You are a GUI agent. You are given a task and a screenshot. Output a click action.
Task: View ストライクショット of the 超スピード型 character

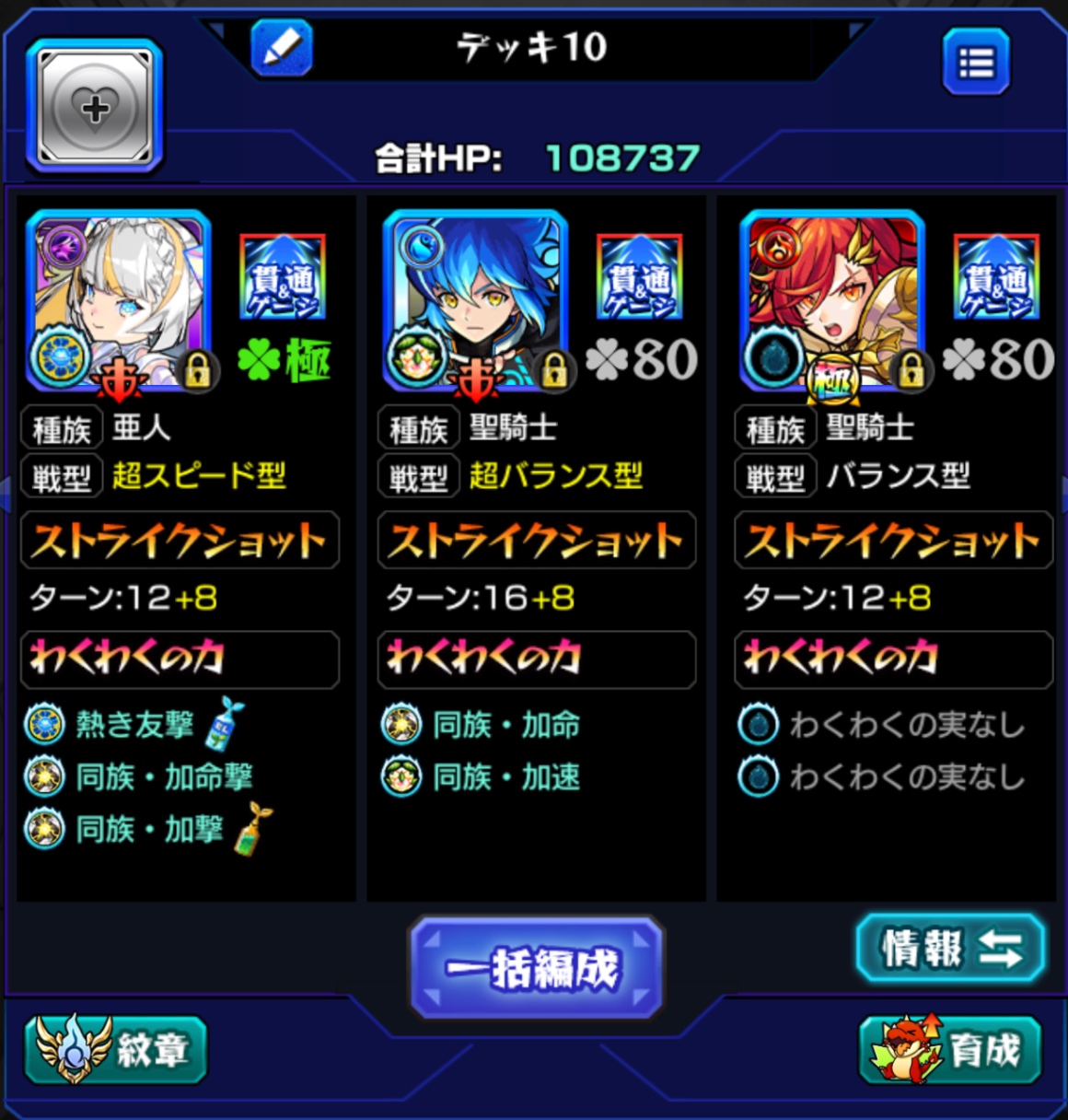180,541
